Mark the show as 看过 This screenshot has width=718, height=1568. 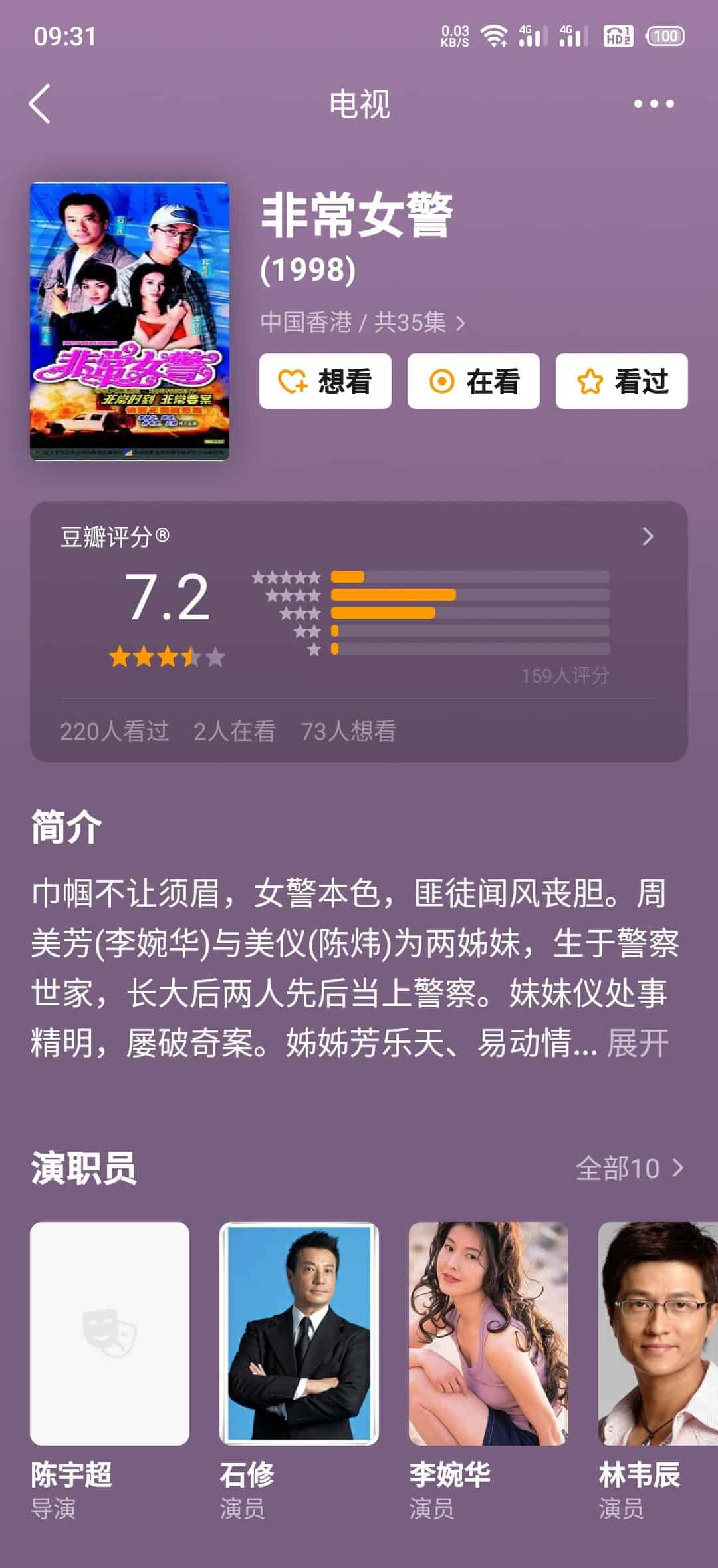tap(622, 381)
